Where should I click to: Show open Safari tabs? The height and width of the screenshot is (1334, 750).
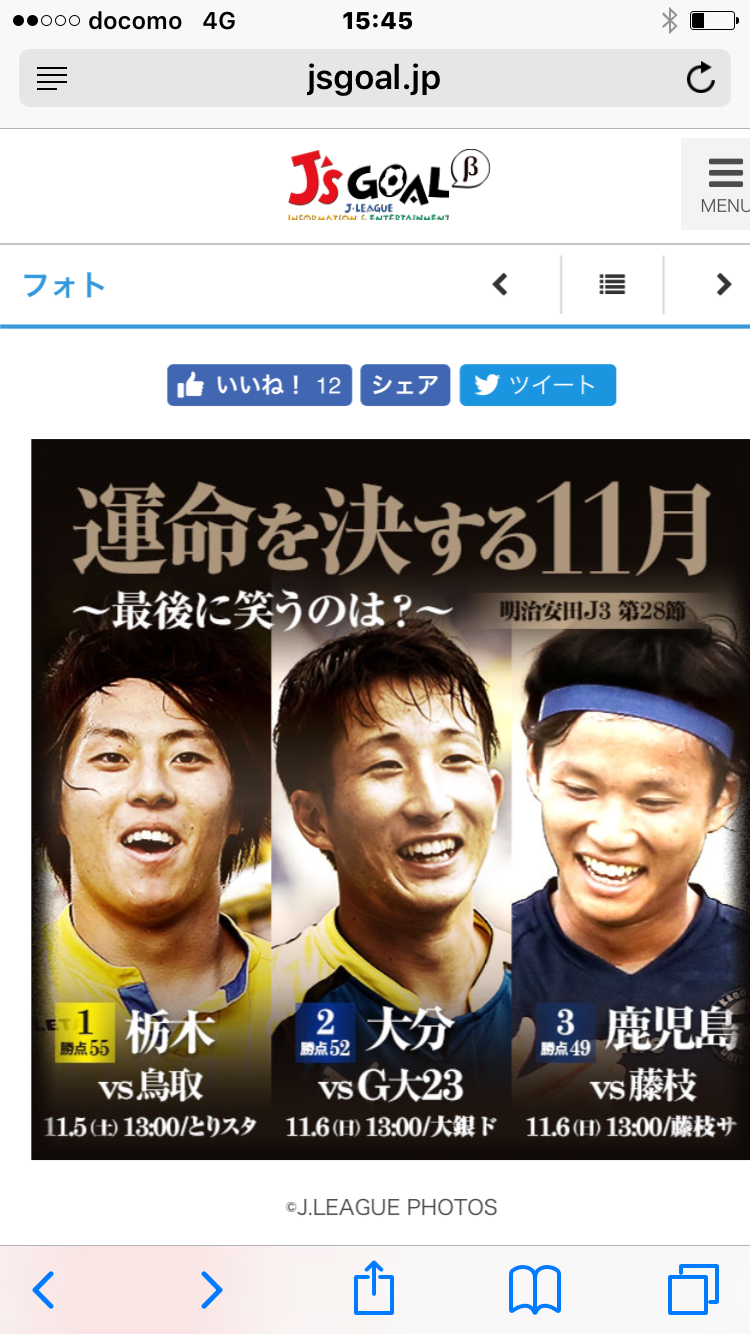[693, 1290]
